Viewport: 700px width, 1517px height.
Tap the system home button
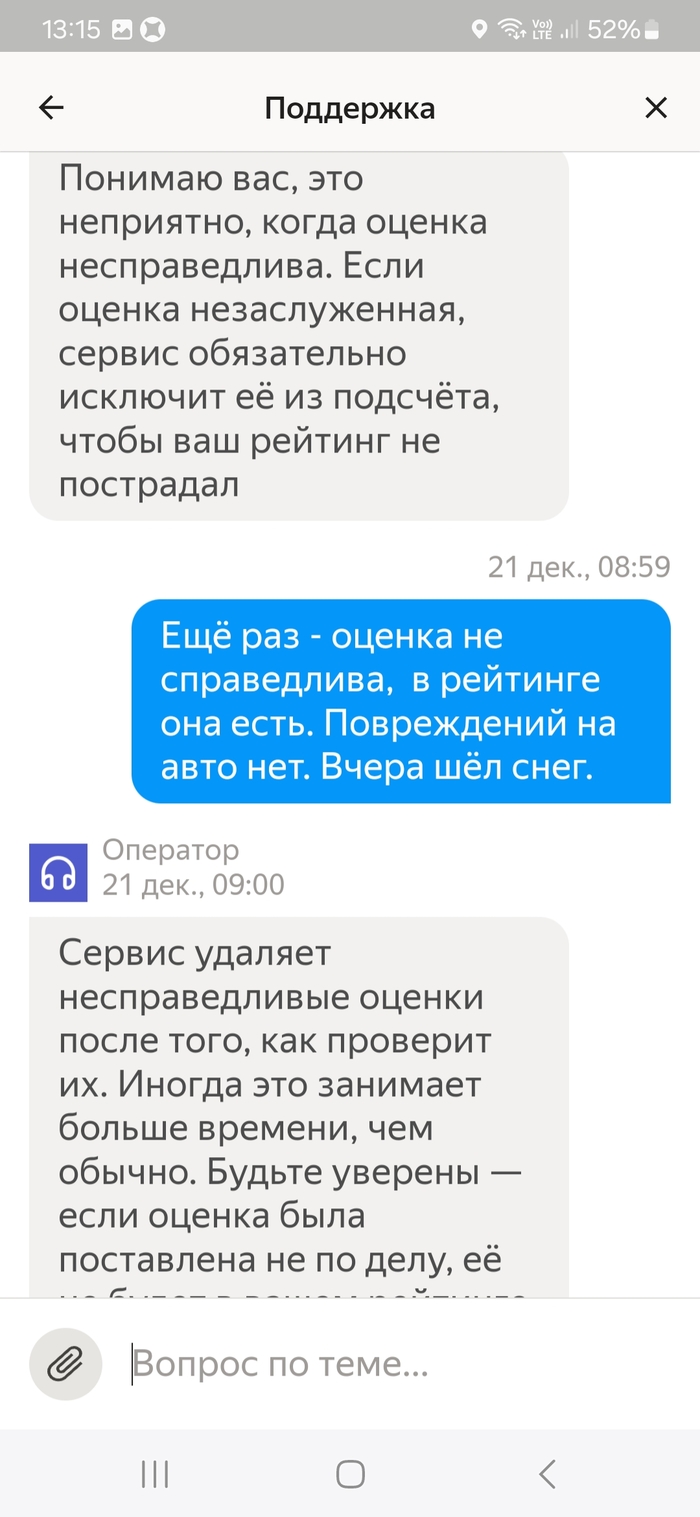pyautogui.click(x=350, y=1473)
